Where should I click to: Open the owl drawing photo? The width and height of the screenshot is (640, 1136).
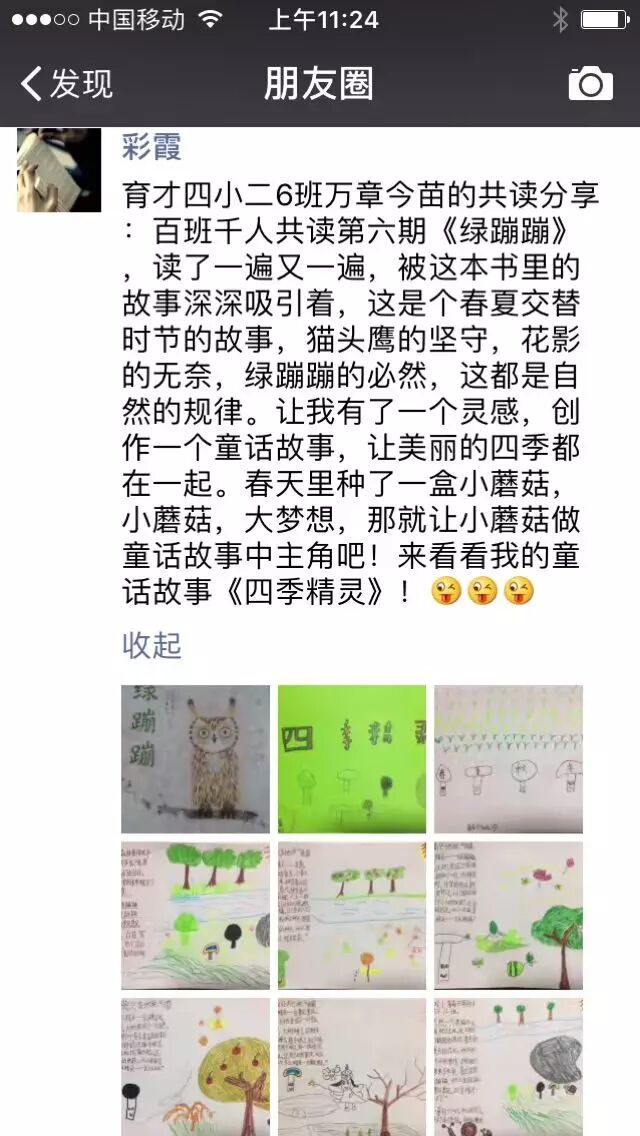196,759
